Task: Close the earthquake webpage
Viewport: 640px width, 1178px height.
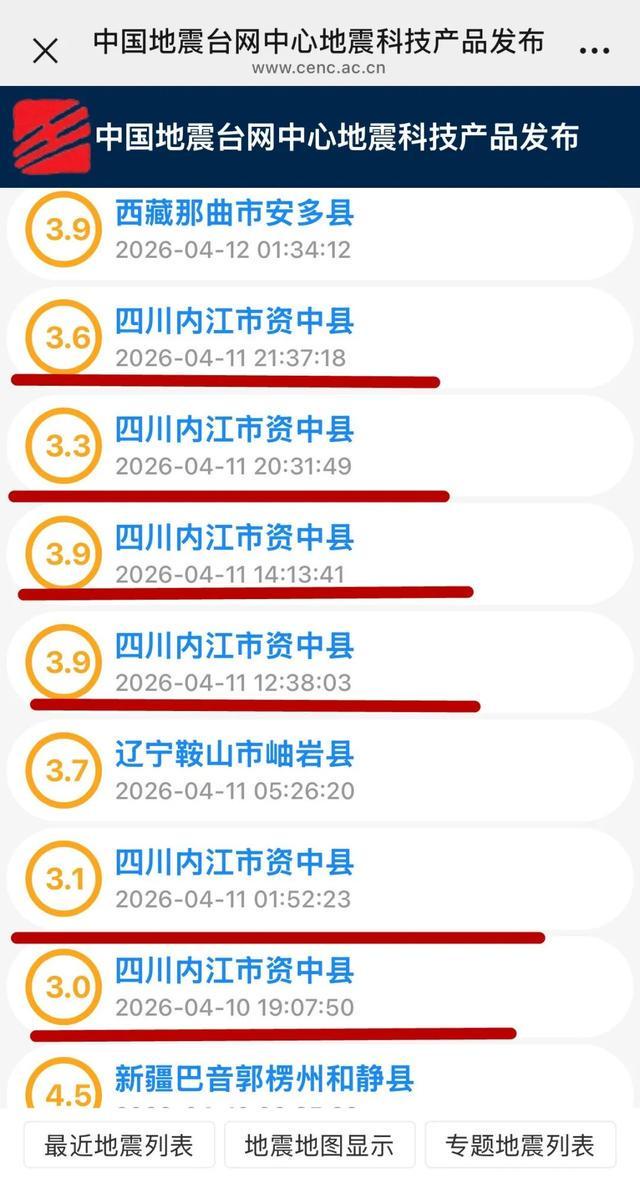Action: point(45,50)
